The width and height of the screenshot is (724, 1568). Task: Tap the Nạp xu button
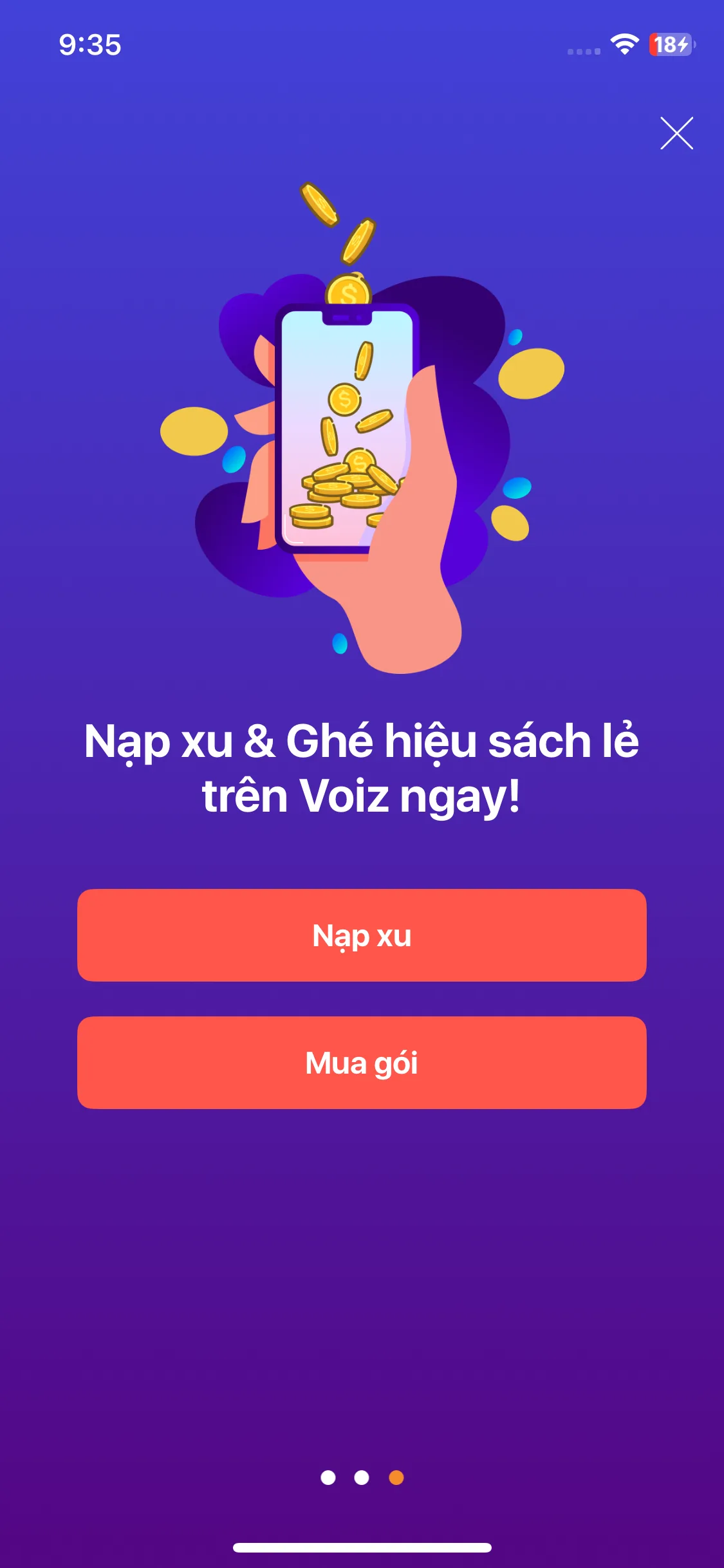[x=362, y=935]
